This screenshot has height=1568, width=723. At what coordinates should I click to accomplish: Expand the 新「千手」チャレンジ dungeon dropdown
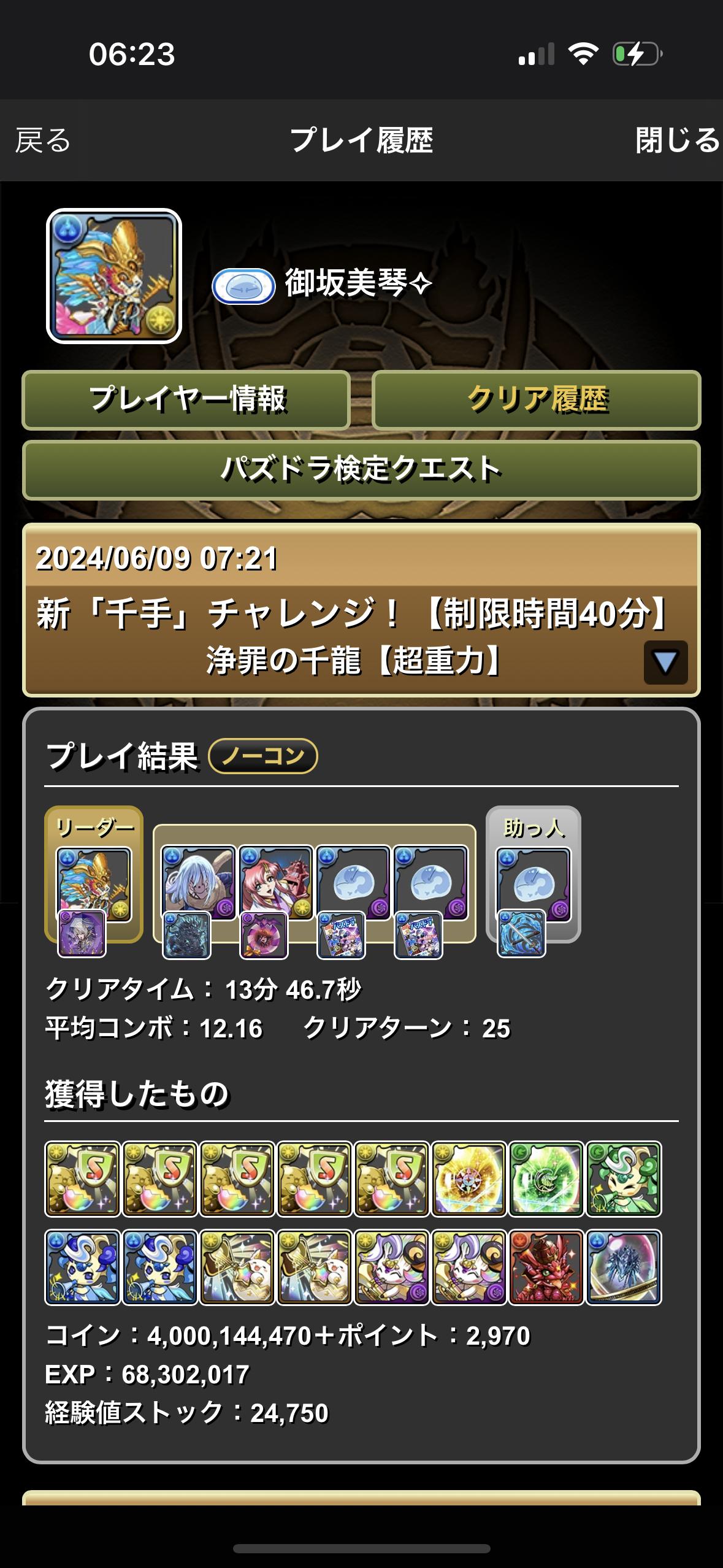pyautogui.click(x=665, y=663)
